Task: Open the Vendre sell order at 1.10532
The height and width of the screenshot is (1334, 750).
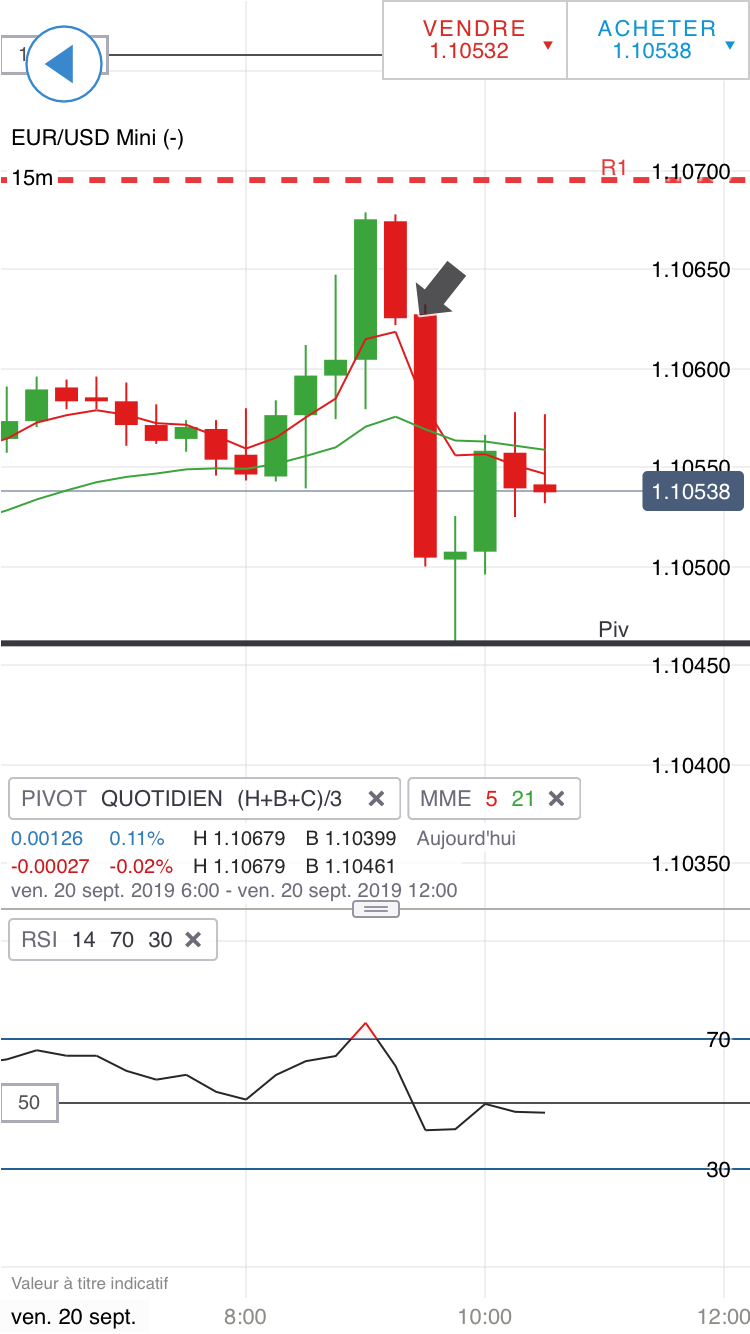Action: pyautogui.click(x=474, y=40)
